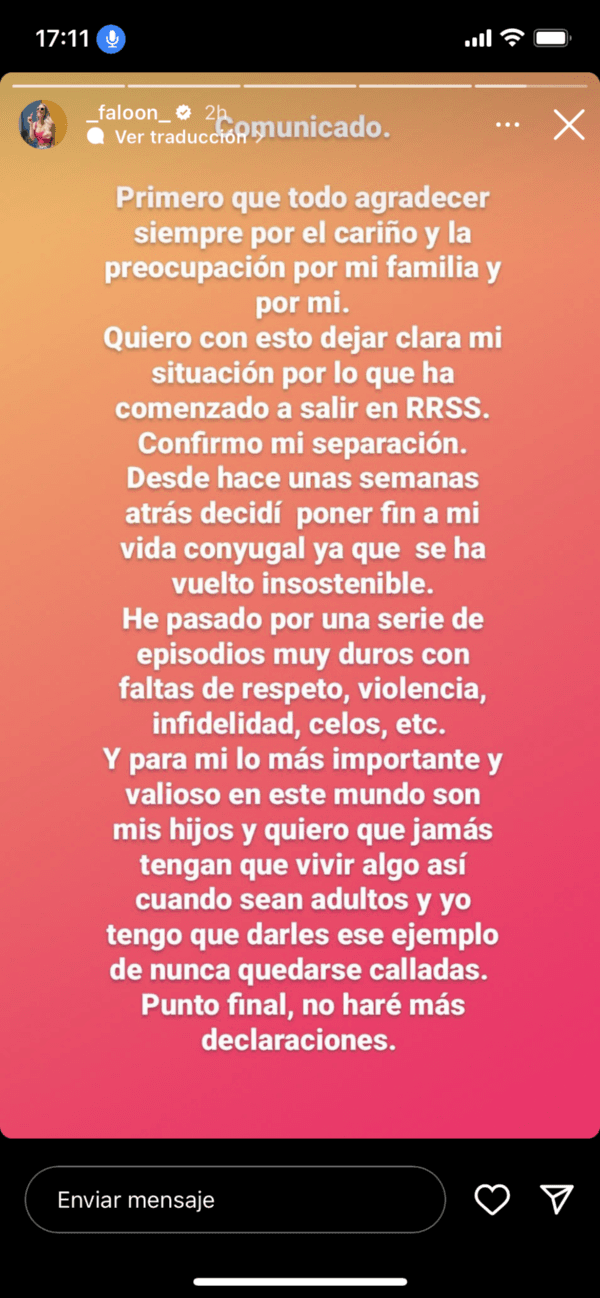Viewport: 600px width, 1298px height.
Task: Tap the Enviar mensaje reply field
Action: pyautogui.click(x=235, y=1199)
